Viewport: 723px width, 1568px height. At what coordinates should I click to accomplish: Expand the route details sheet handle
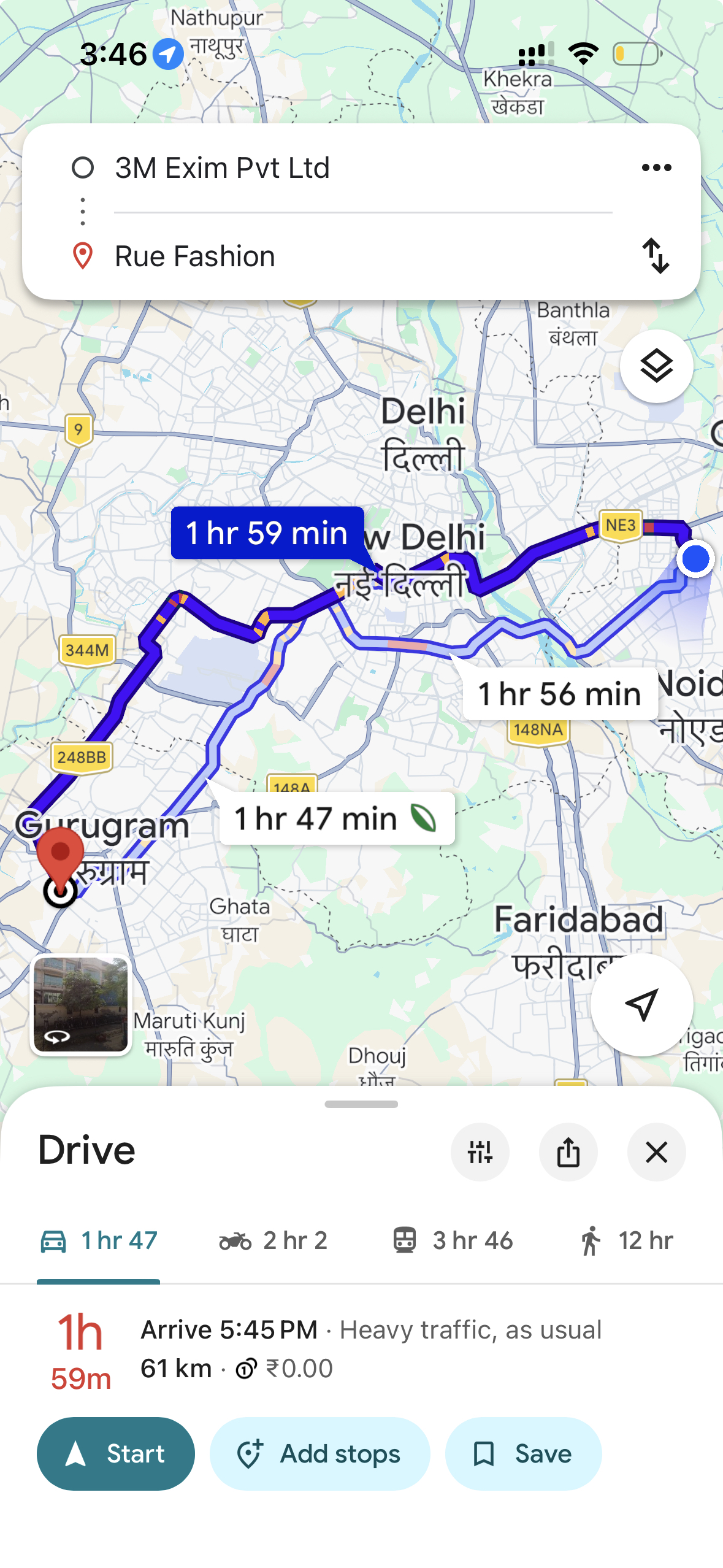click(361, 1104)
